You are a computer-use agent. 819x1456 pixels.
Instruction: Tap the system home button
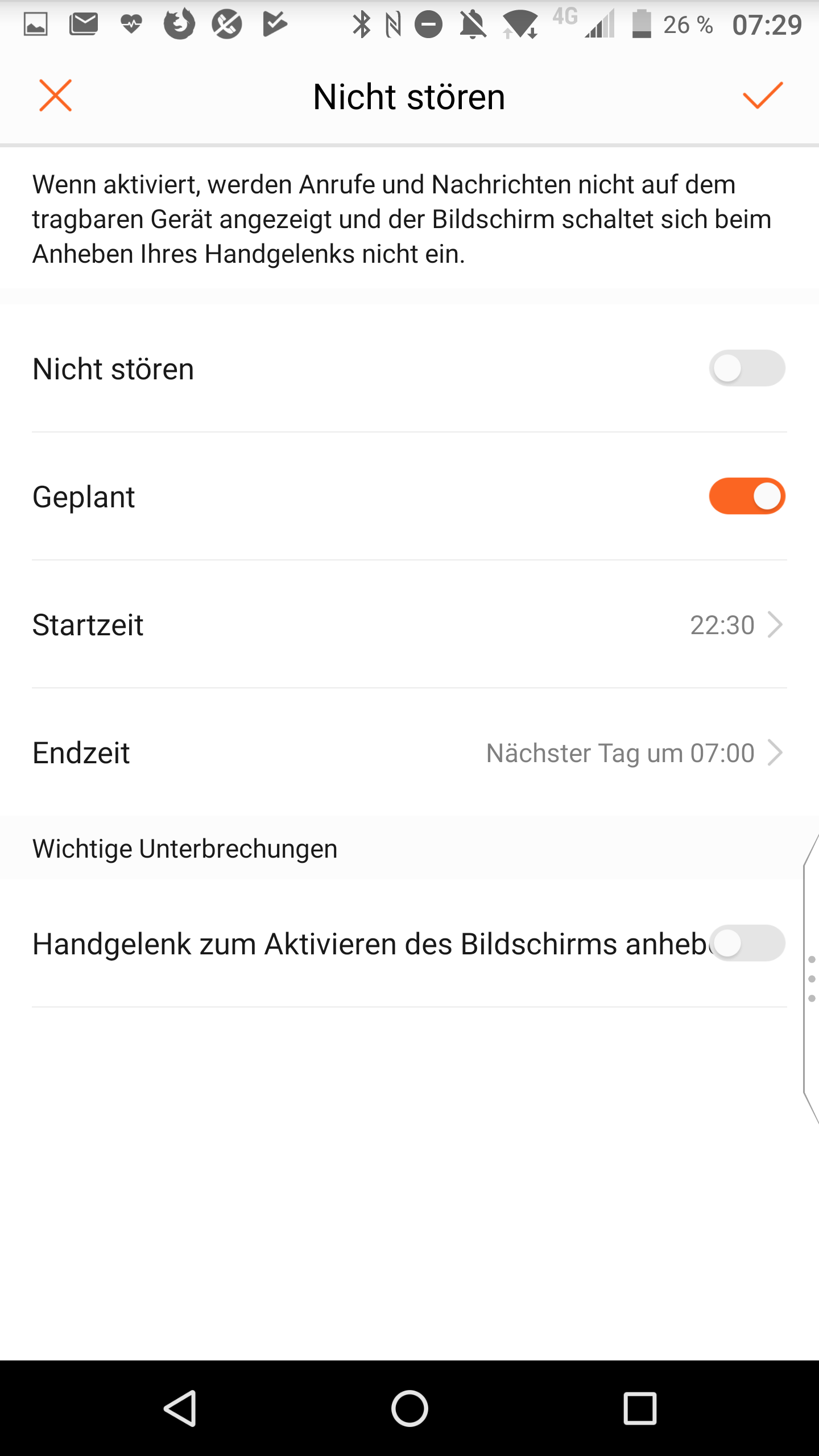(409, 1408)
